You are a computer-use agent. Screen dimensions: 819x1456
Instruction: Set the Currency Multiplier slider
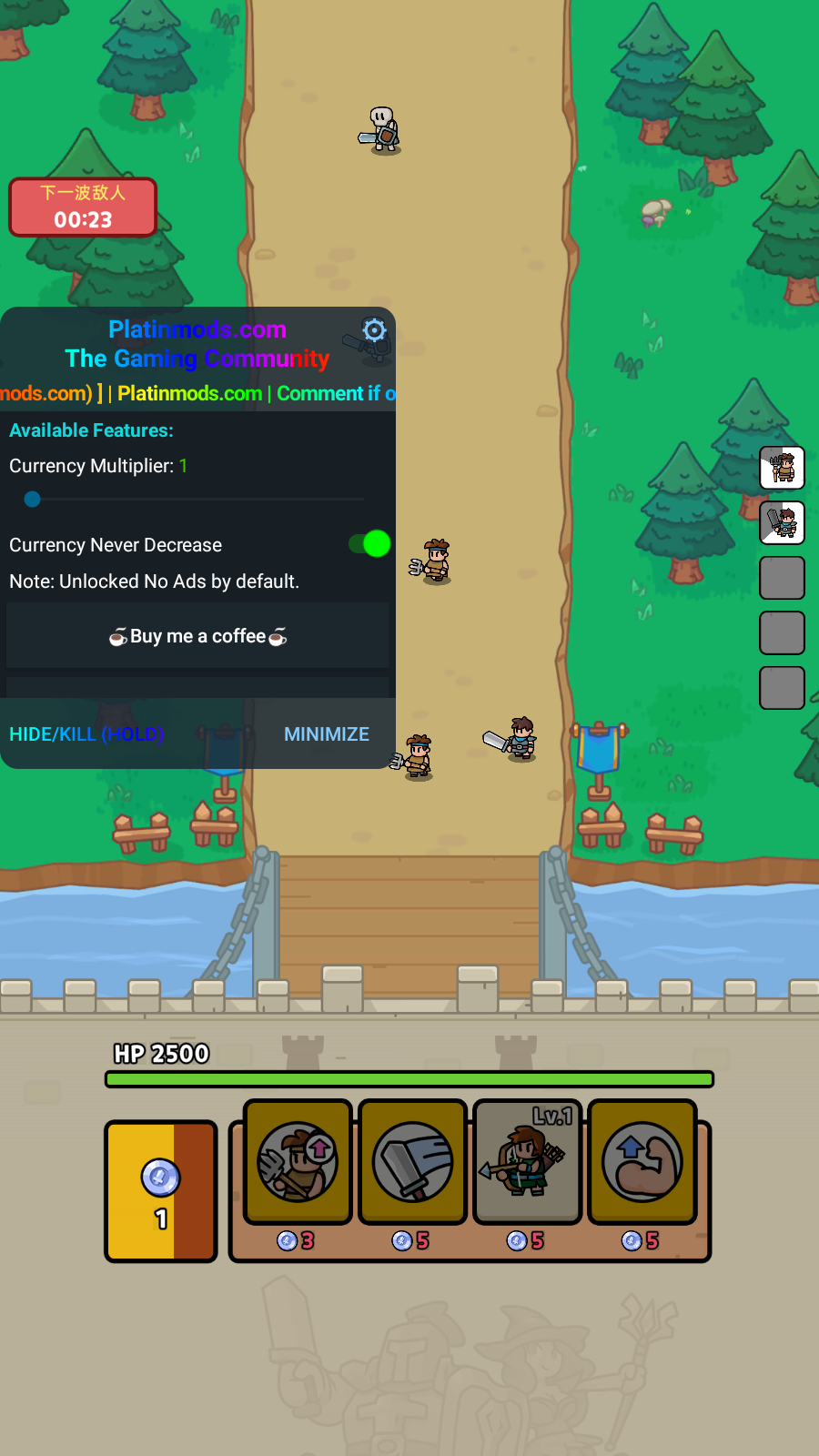[x=33, y=499]
